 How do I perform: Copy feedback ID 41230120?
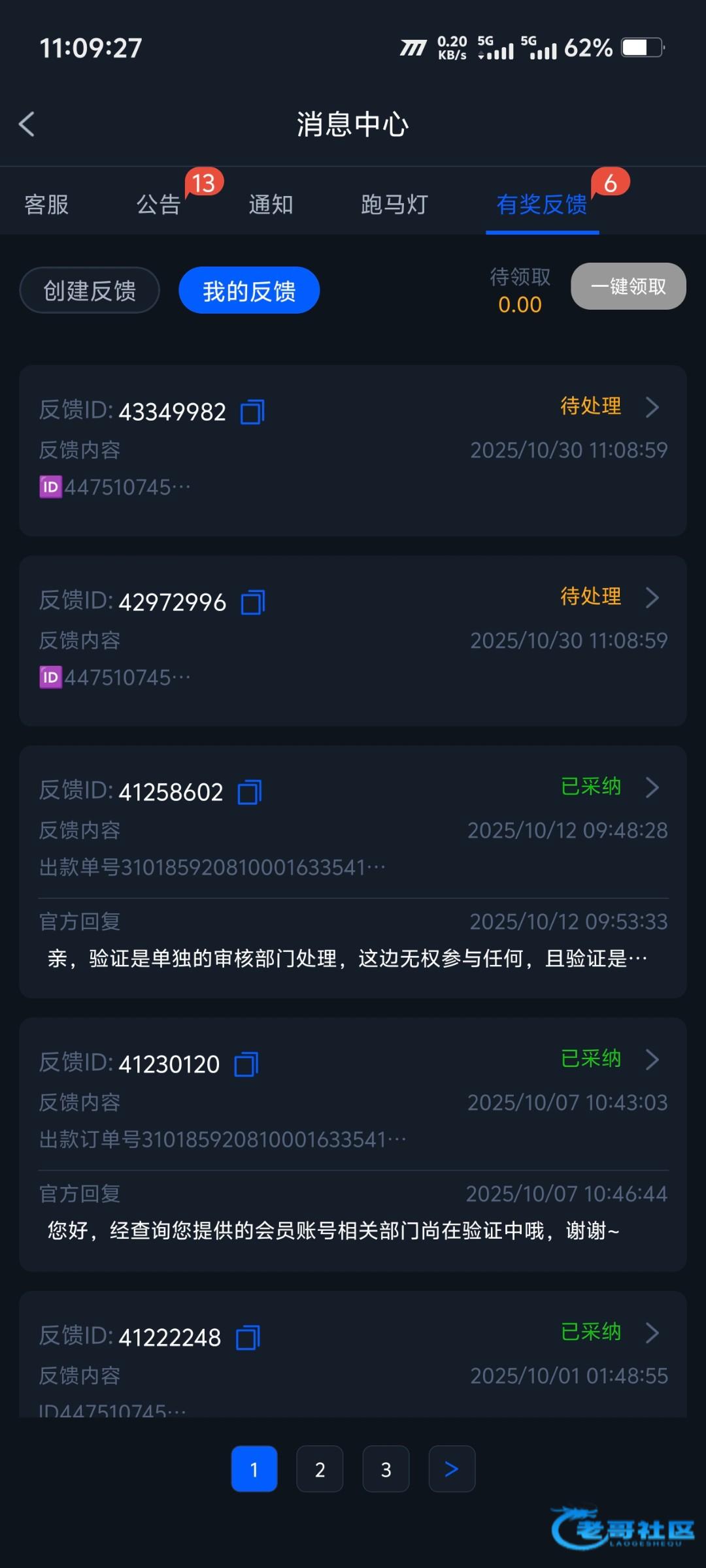246,1064
